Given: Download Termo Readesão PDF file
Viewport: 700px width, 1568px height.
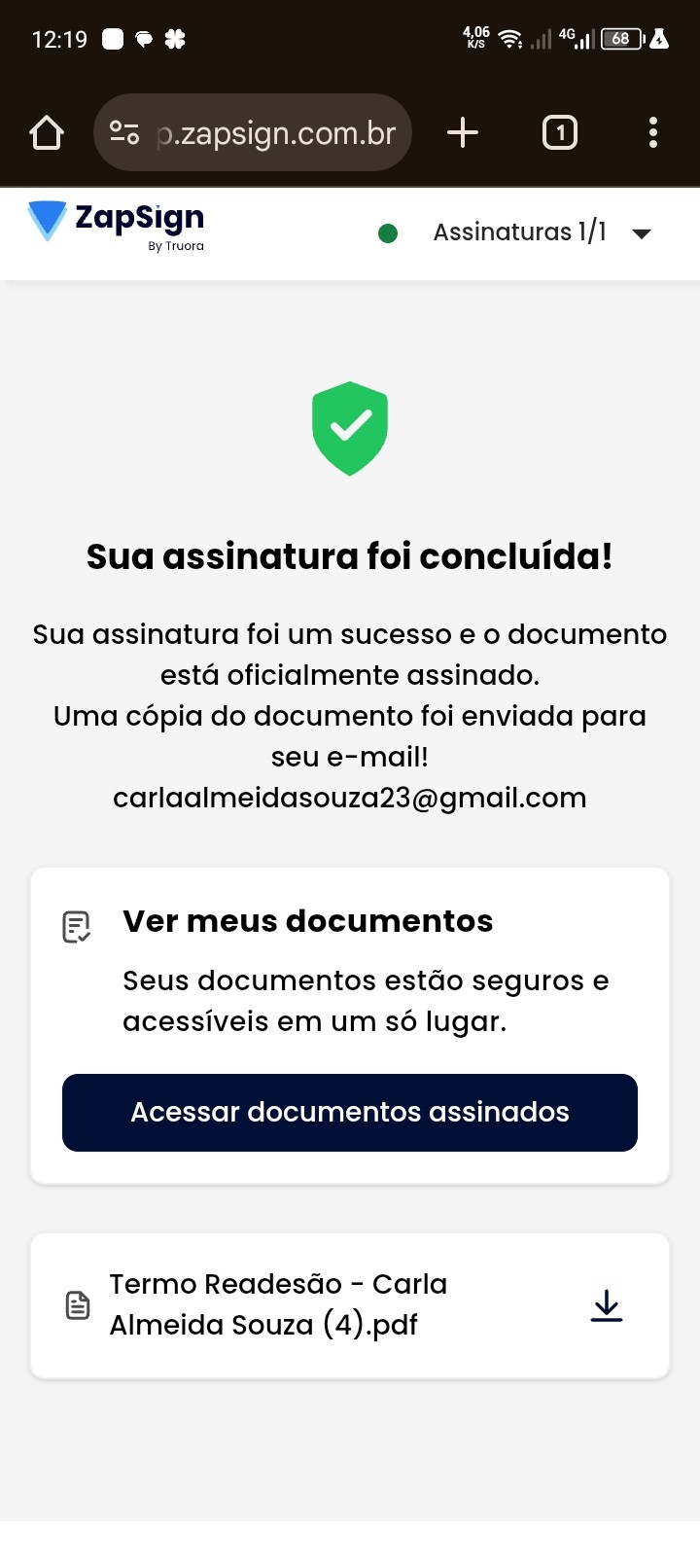Looking at the screenshot, I should tap(607, 1305).
